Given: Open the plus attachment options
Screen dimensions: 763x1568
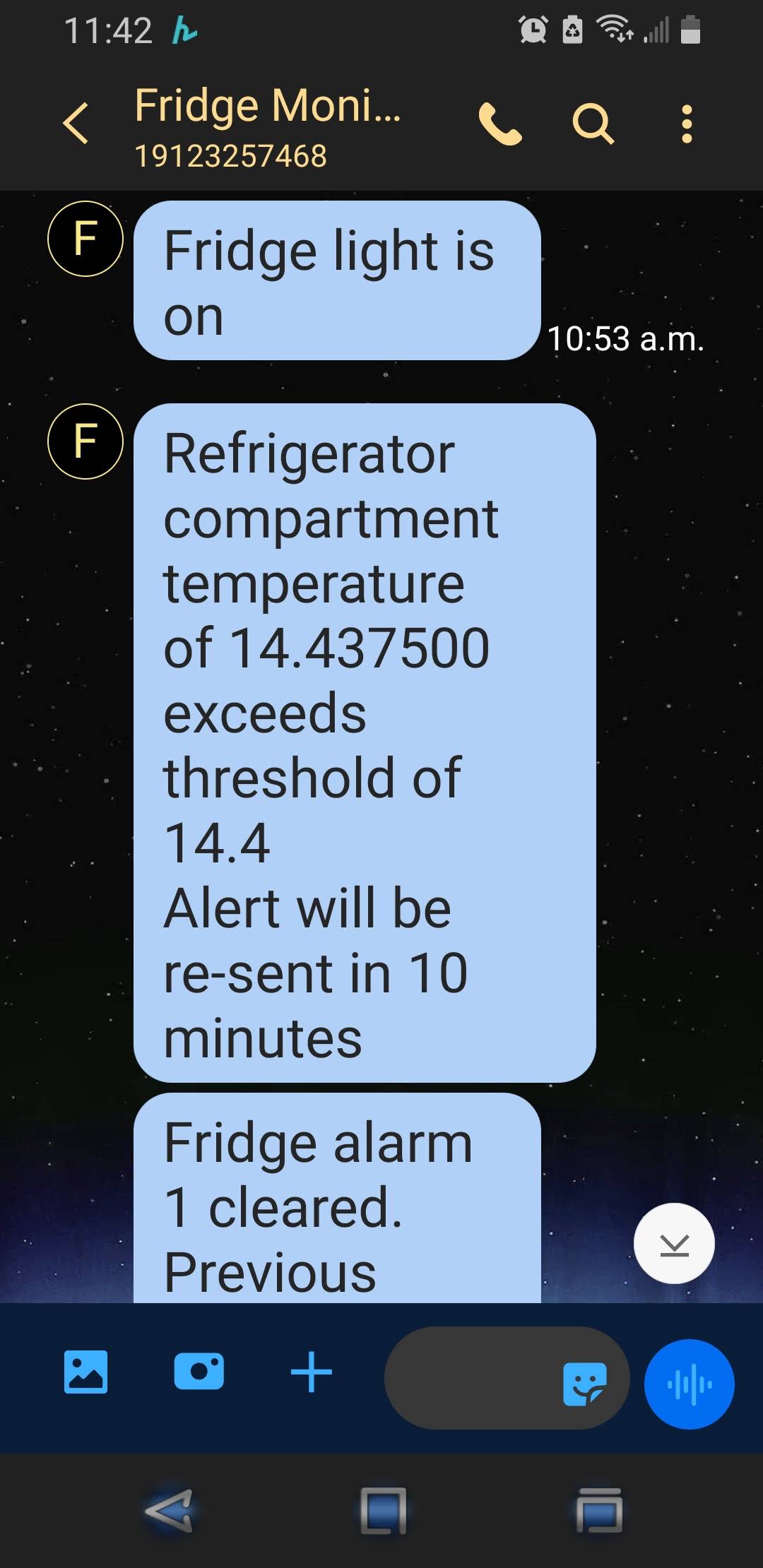Looking at the screenshot, I should click(311, 1372).
